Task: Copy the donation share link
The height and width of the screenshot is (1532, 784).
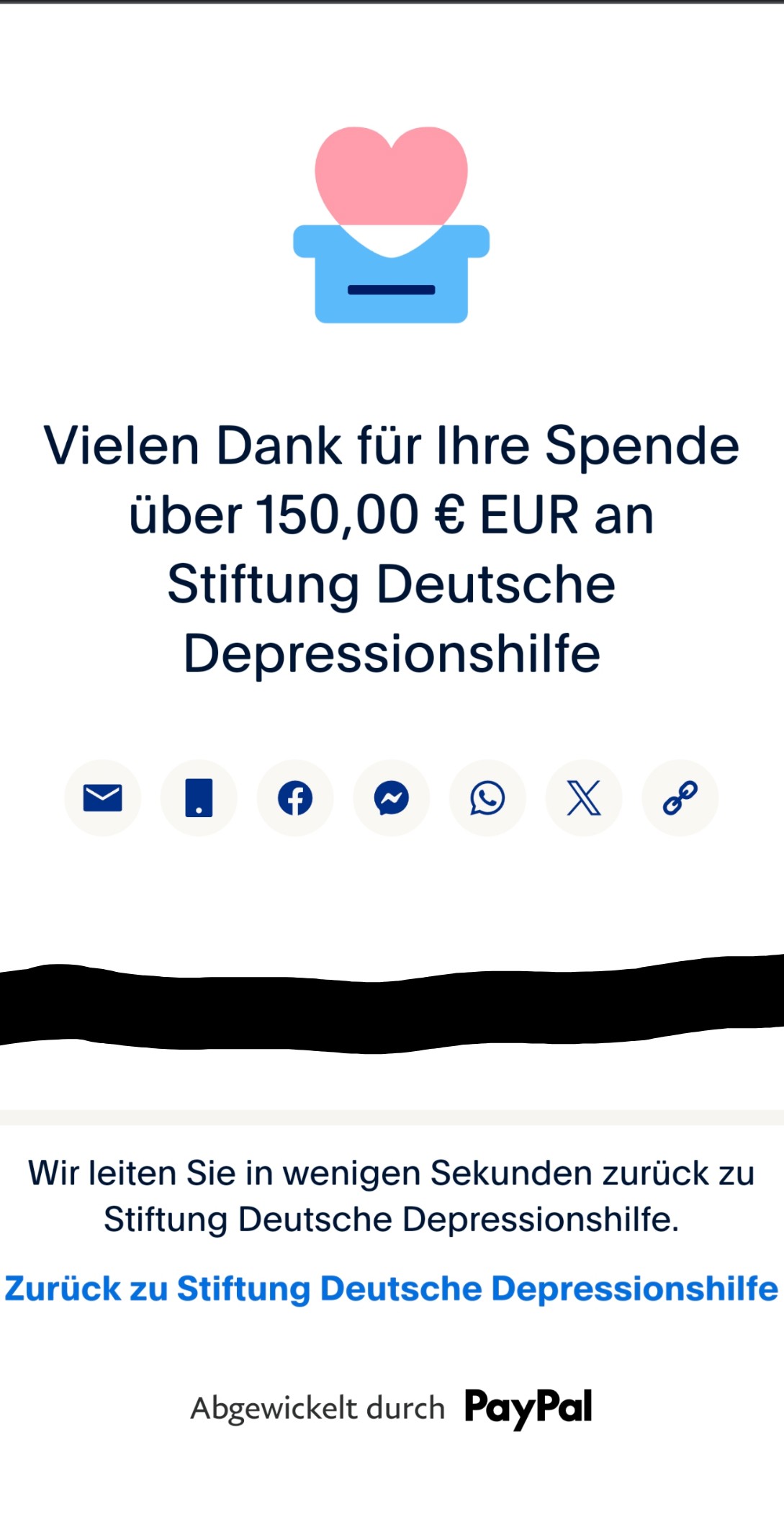Action: 680,798
